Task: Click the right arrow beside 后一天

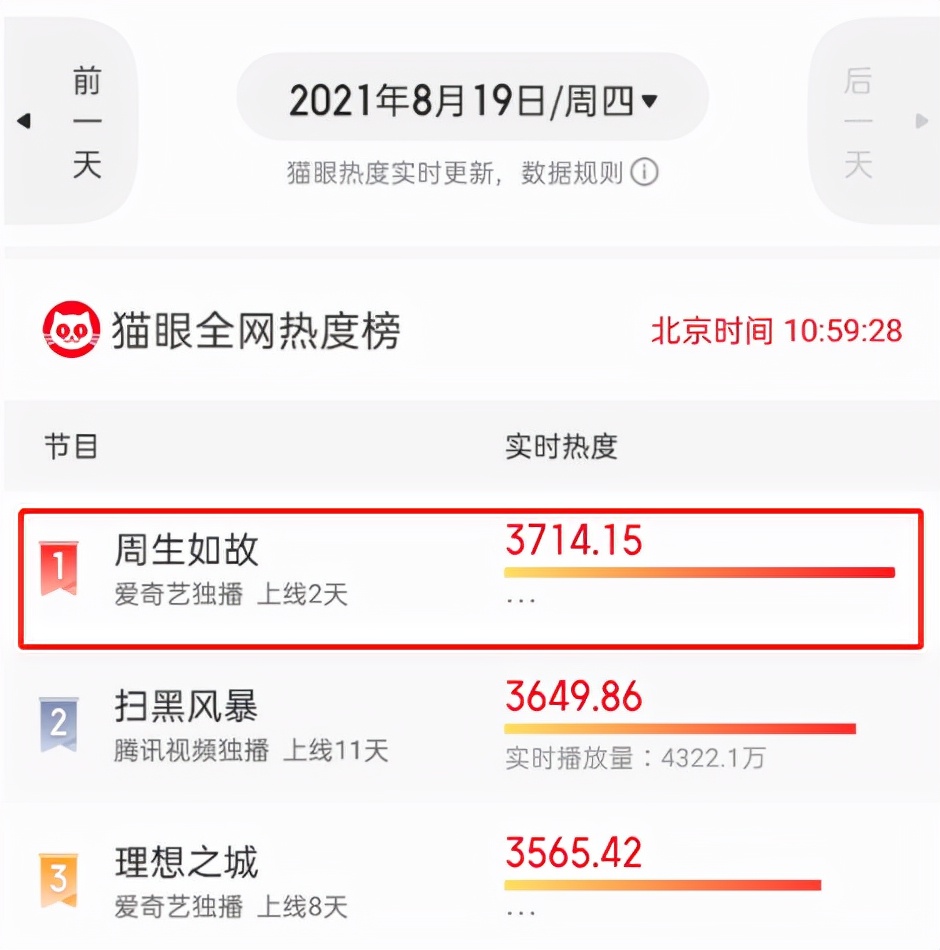Action: [x=919, y=119]
